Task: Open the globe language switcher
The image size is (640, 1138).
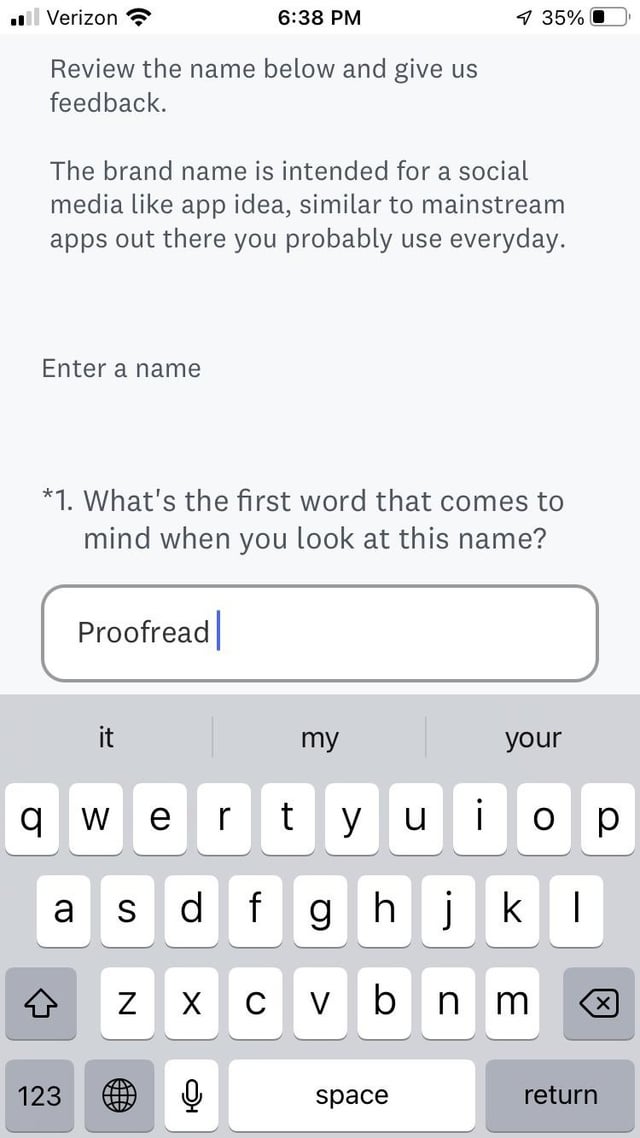Action: 120,1094
